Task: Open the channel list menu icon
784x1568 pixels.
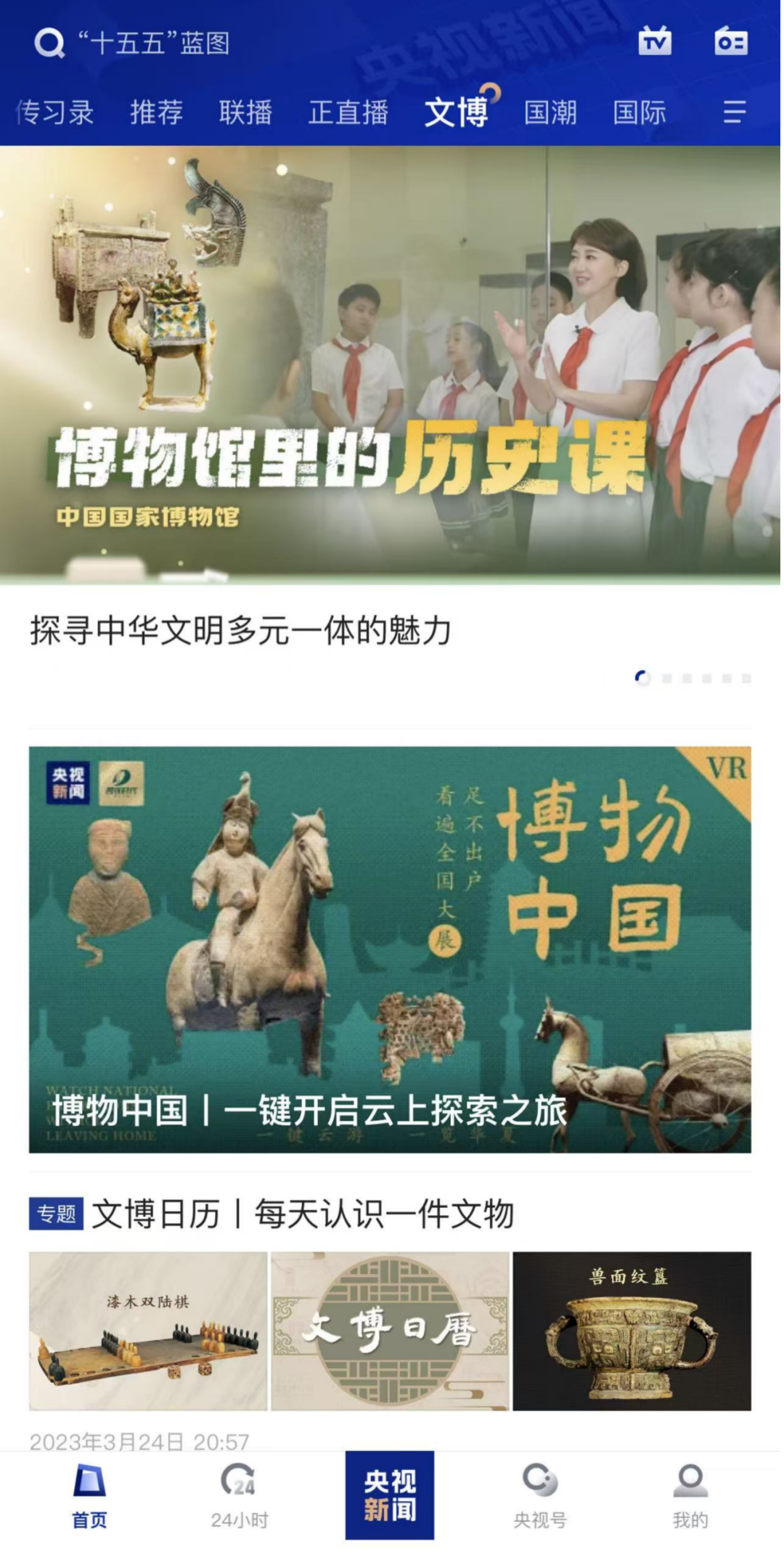Action: 734,112
